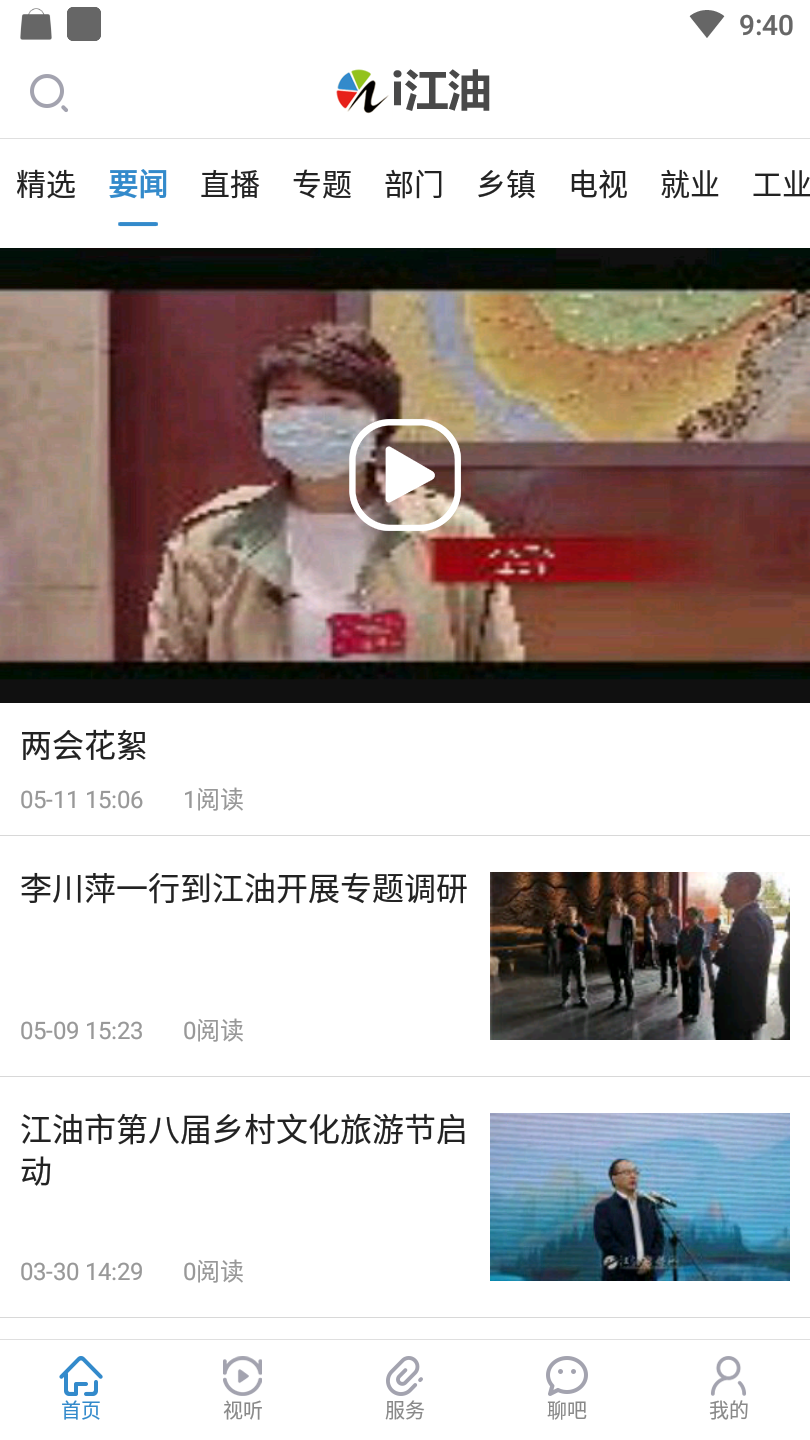Open the 聊吧 chat bubble icon
The width and height of the screenshot is (810, 1440).
tap(567, 1385)
